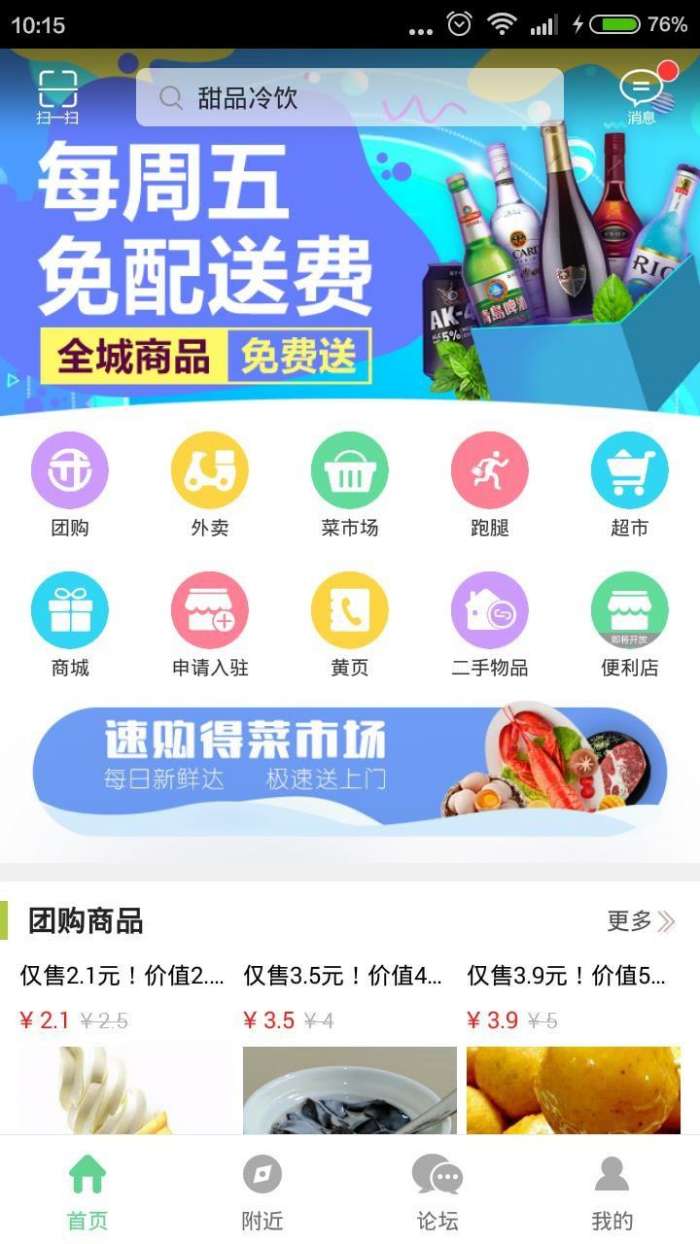The width and height of the screenshot is (700, 1244).
Task: Switch to the 论坛 tab
Action: [x=437, y=1192]
